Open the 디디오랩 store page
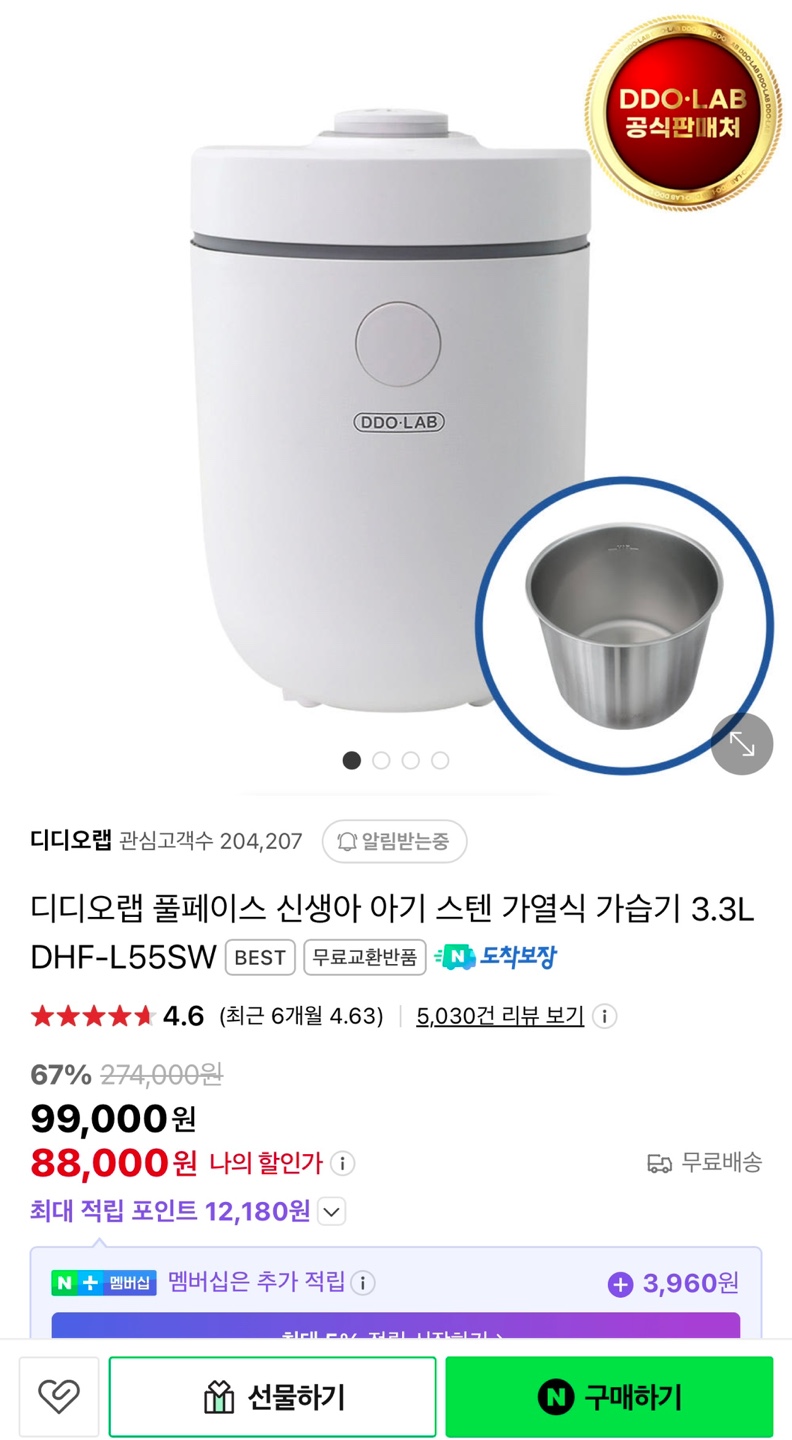This screenshot has width=792, height=1440. tap(70, 841)
